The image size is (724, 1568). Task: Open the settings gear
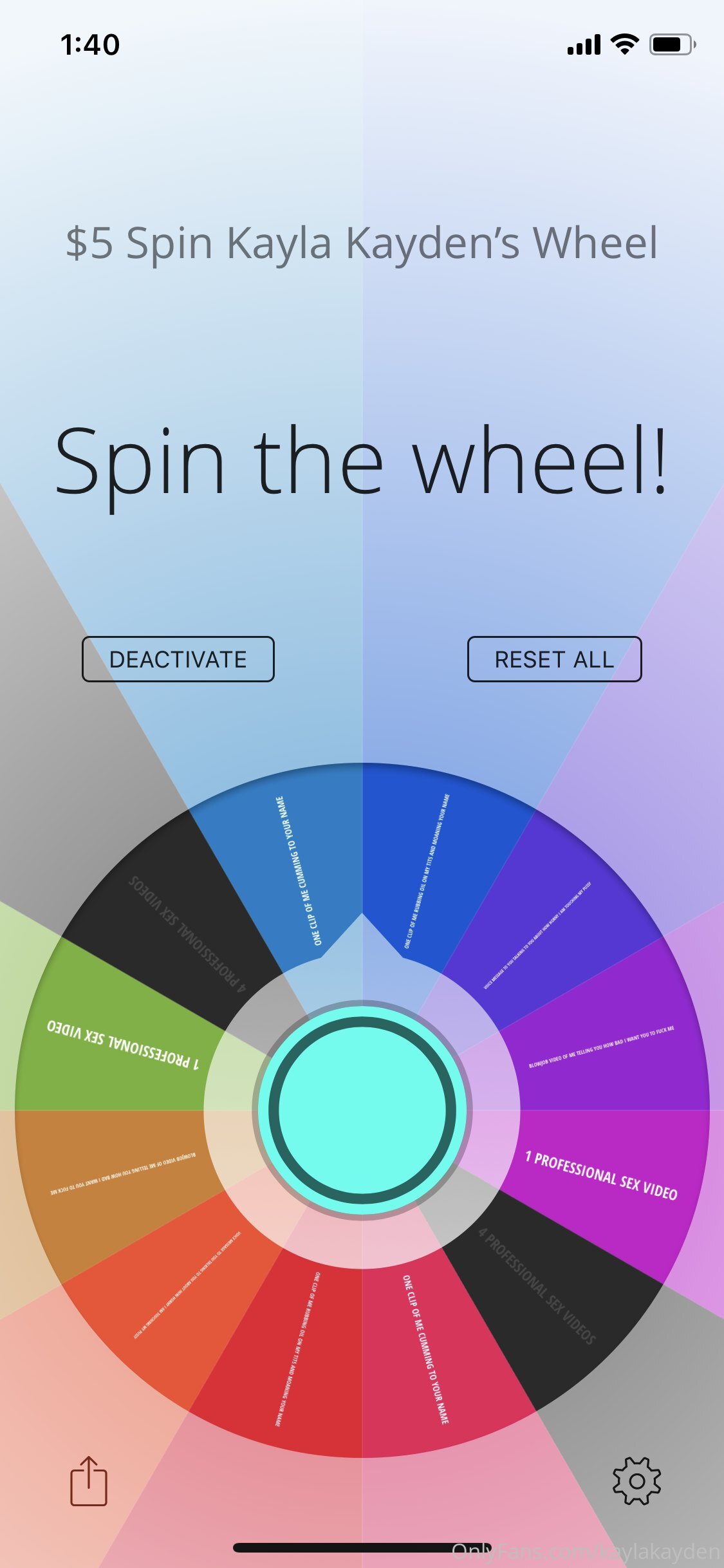pos(636,1481)
